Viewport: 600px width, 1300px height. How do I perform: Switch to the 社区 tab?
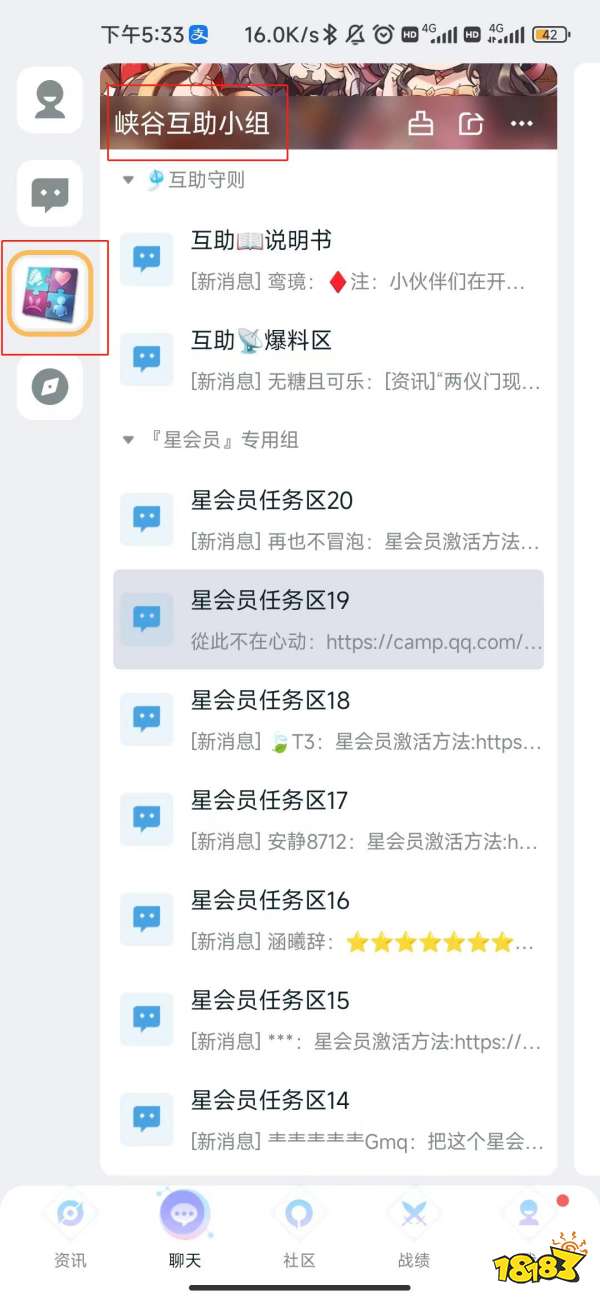(x=299, y=1232)
